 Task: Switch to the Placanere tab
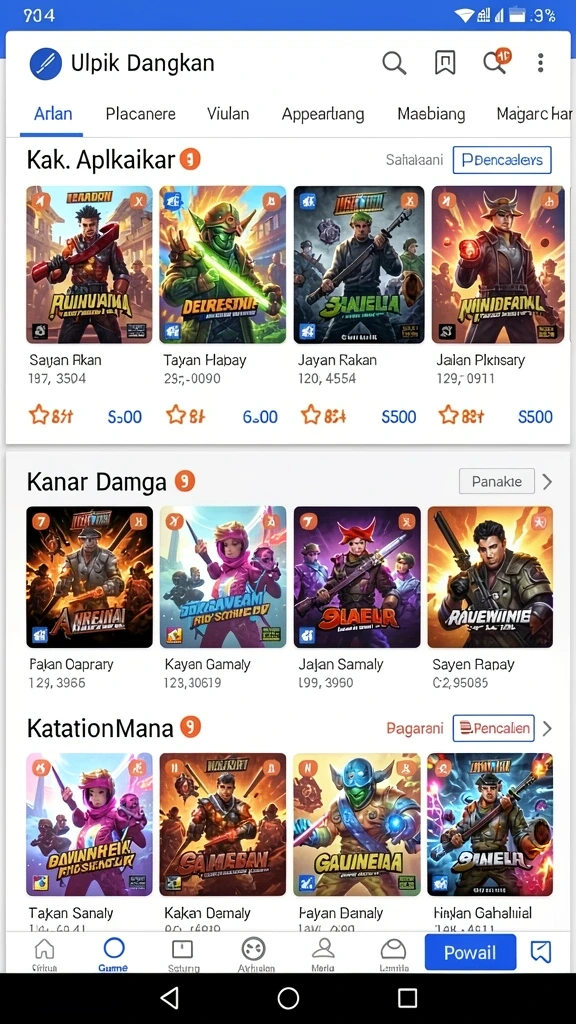(140, 114)
